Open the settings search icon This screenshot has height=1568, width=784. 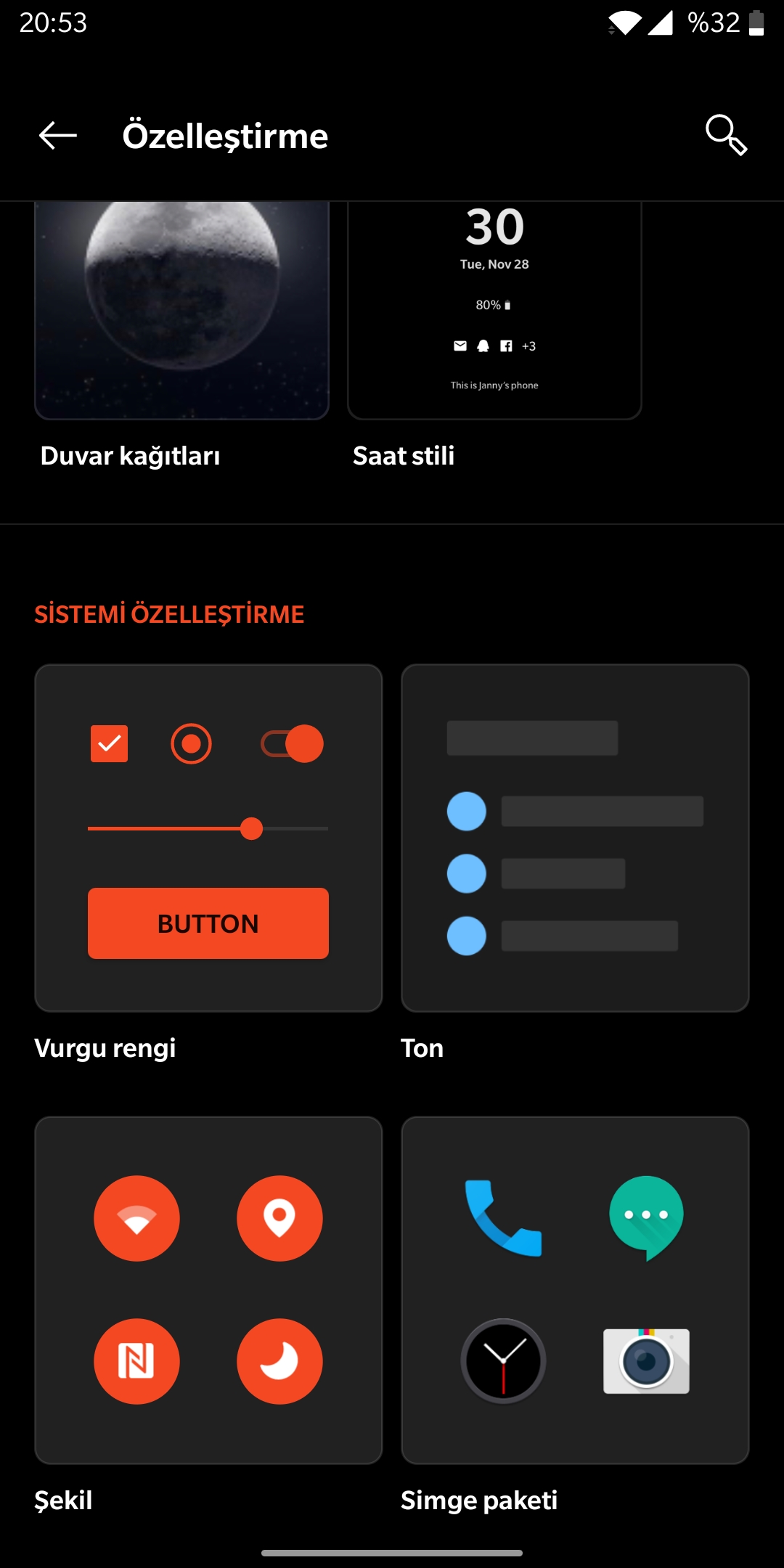point(726,135)
